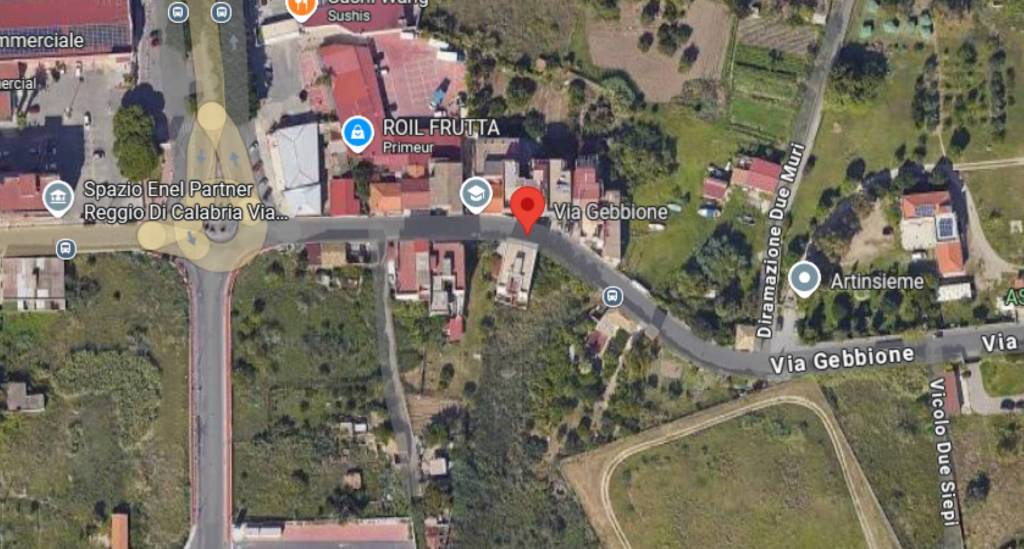
Task: Open the school marker beside the red pin
Action: click(x=476, y=193)
